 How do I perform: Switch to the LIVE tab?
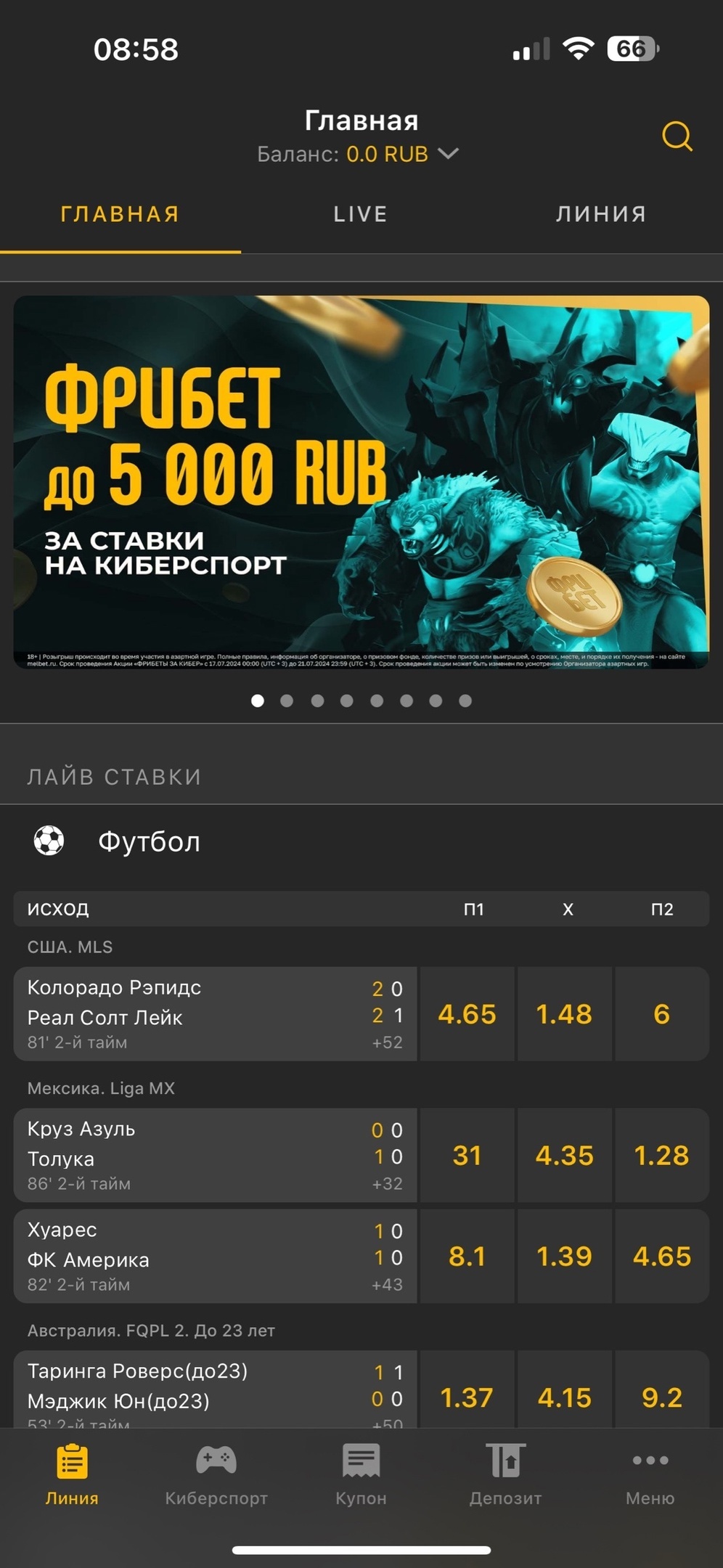tap(360, 214)
